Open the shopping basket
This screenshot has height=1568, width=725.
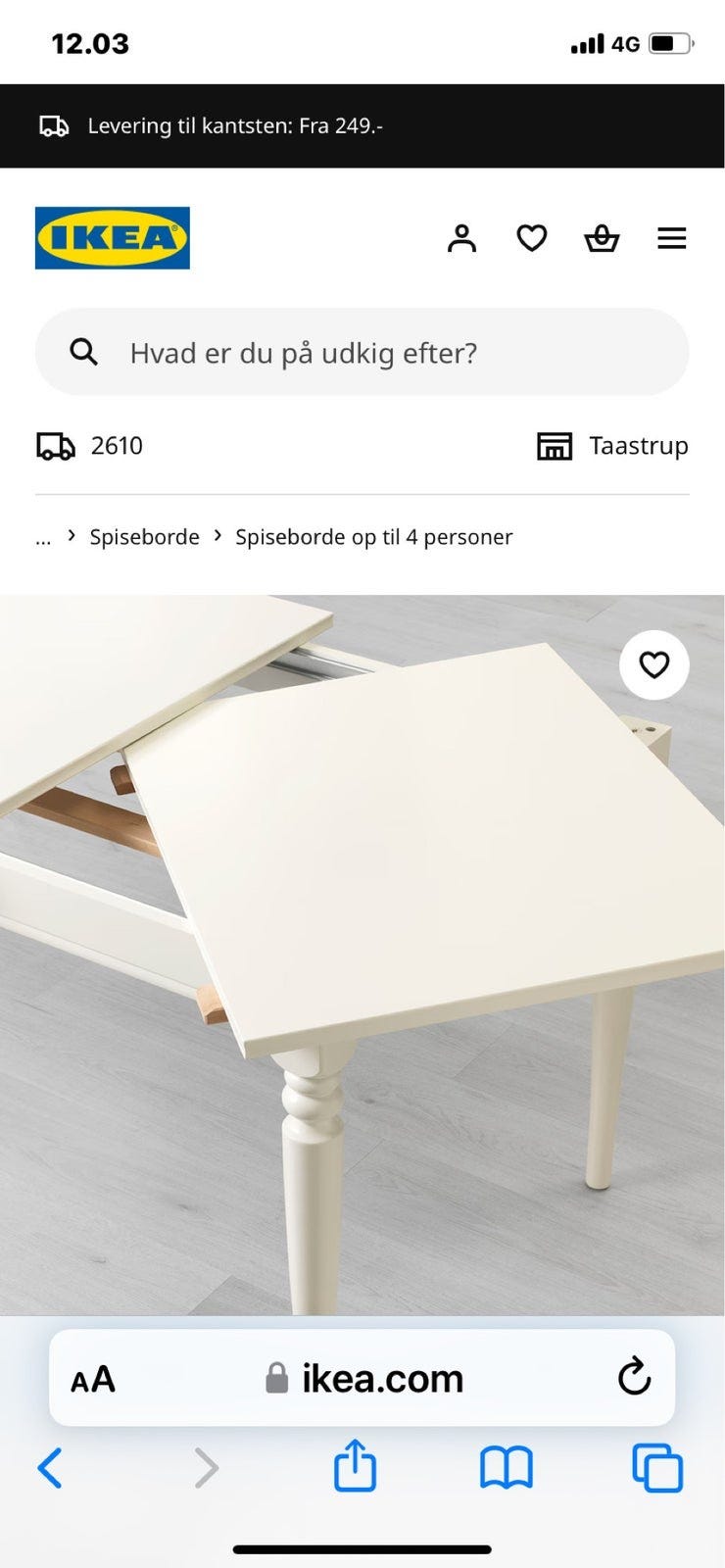click(603, 238)
